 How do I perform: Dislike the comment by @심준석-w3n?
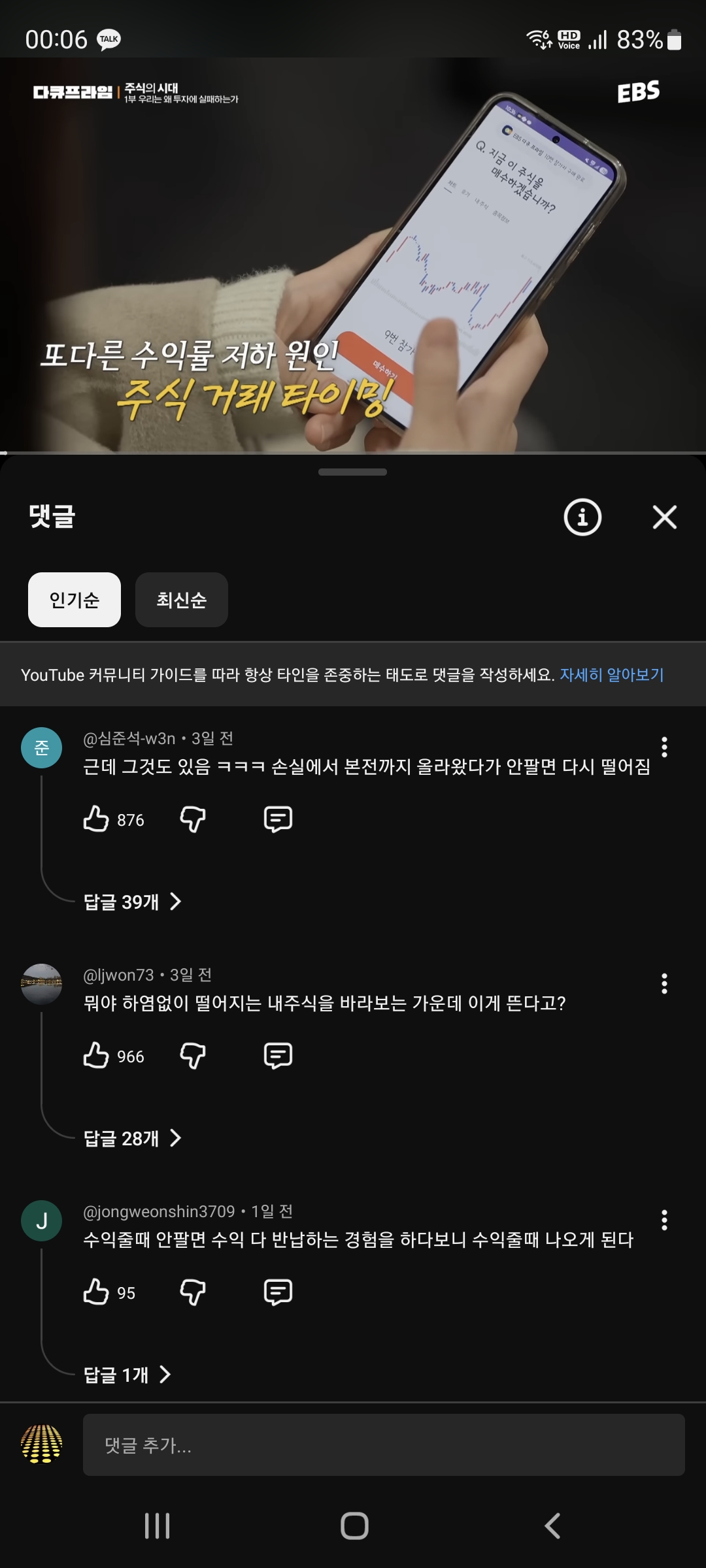[x=192, y=819]
